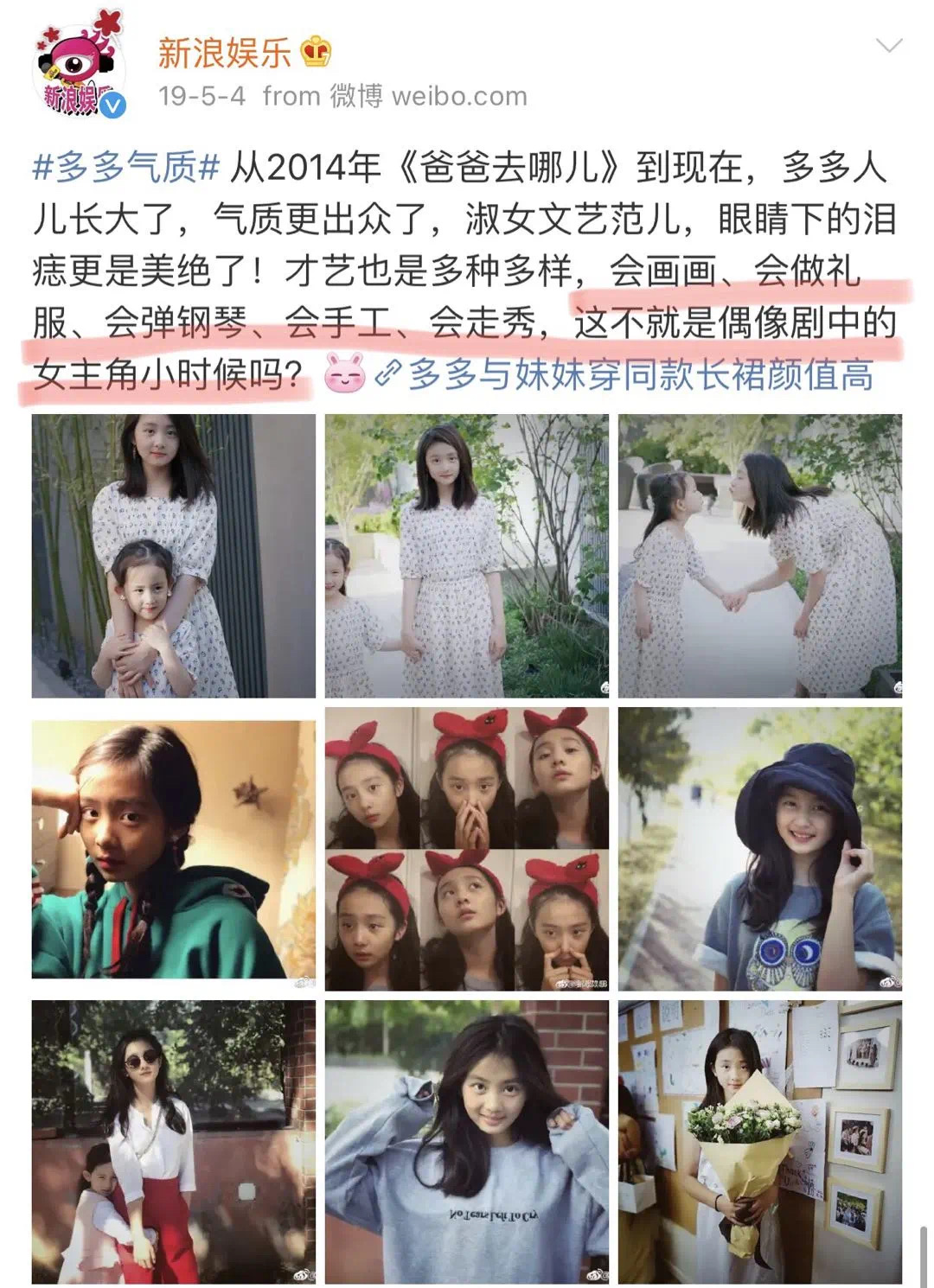
Task: Open photo of girl hugging little sister
Action: pos(174,556)
